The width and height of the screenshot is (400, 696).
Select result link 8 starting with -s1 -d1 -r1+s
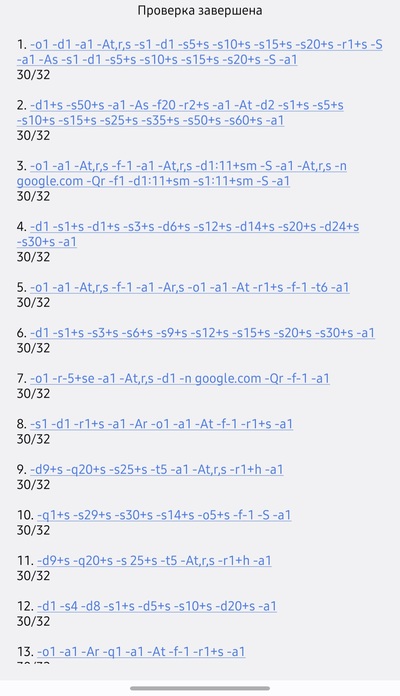point(162,424)
